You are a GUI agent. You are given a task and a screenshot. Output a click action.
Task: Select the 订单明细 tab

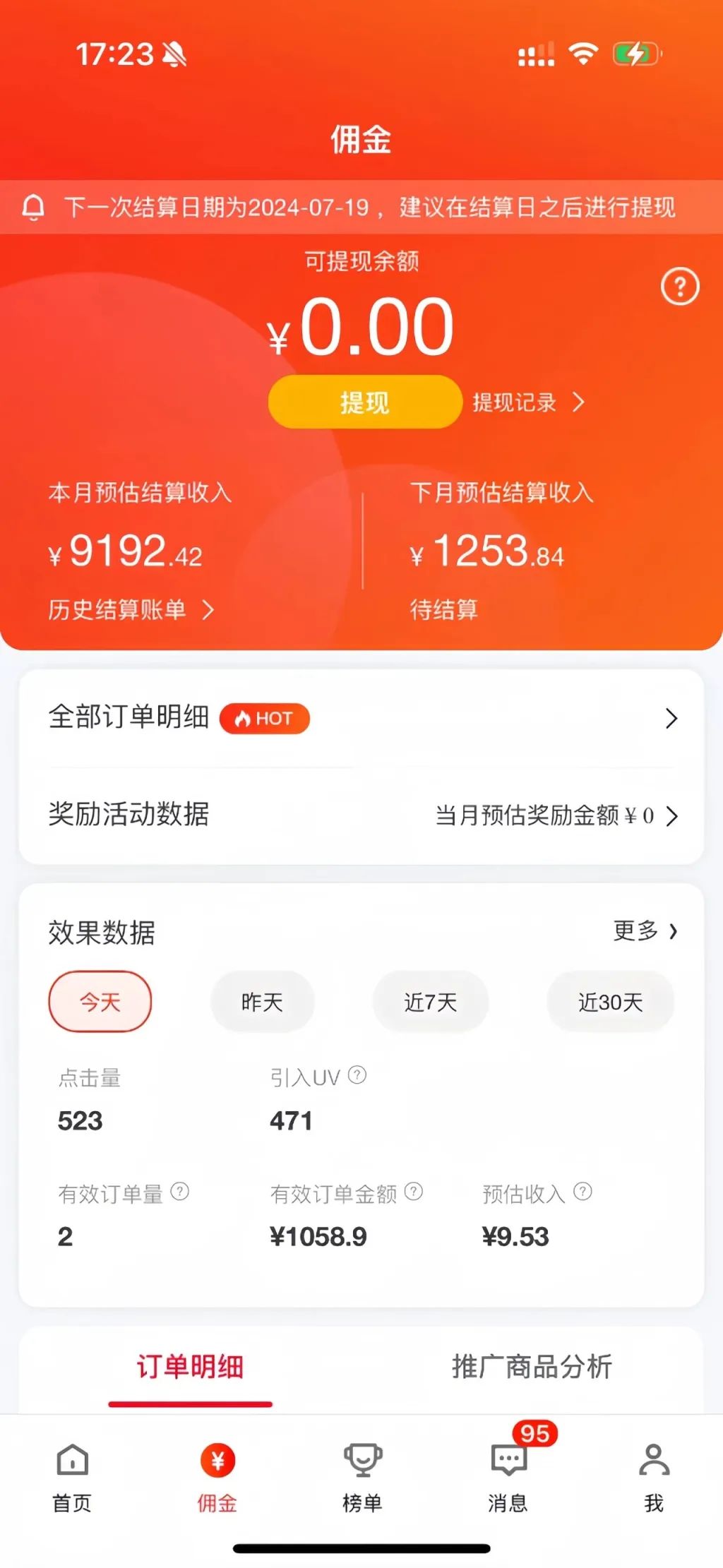point(191,1367)
